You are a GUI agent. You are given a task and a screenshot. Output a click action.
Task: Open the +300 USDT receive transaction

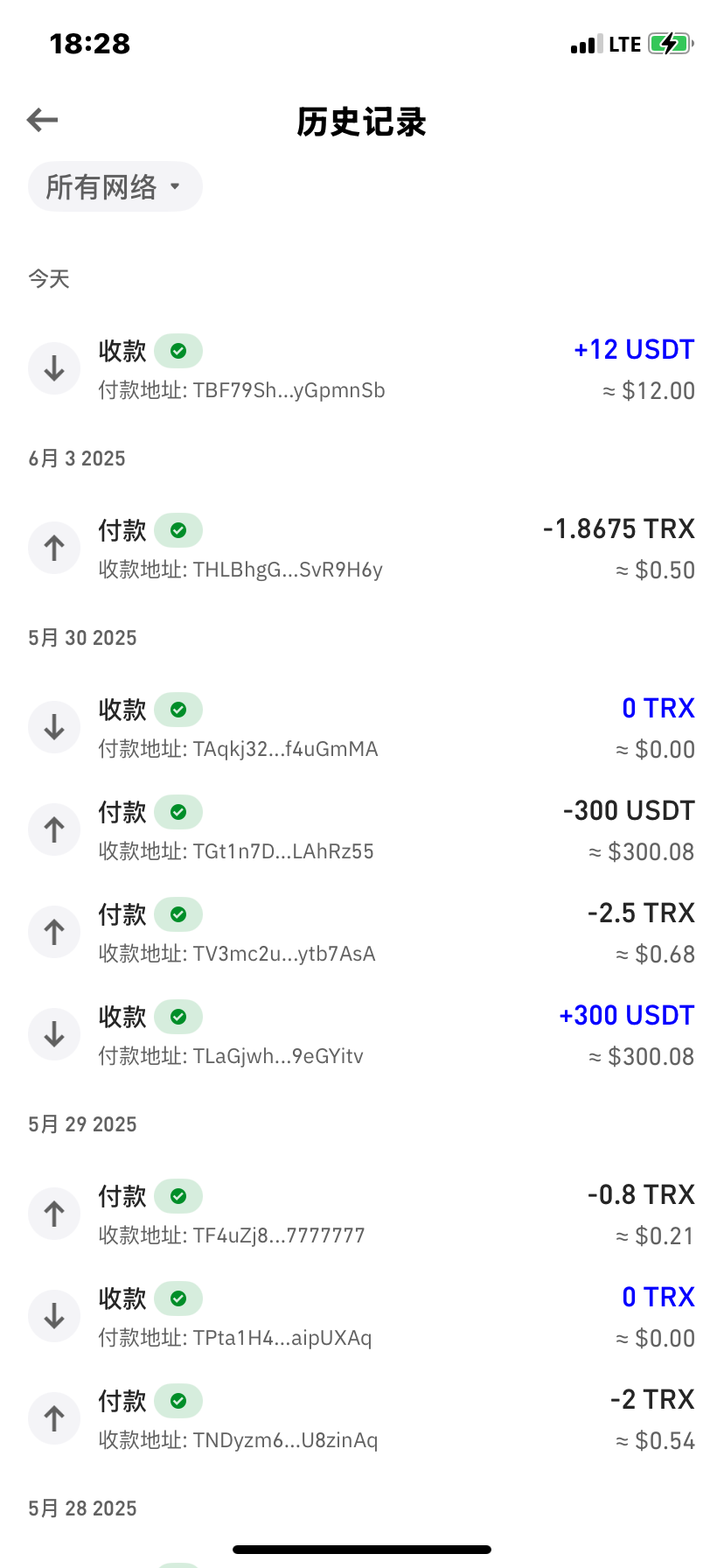click(361, 1035)
